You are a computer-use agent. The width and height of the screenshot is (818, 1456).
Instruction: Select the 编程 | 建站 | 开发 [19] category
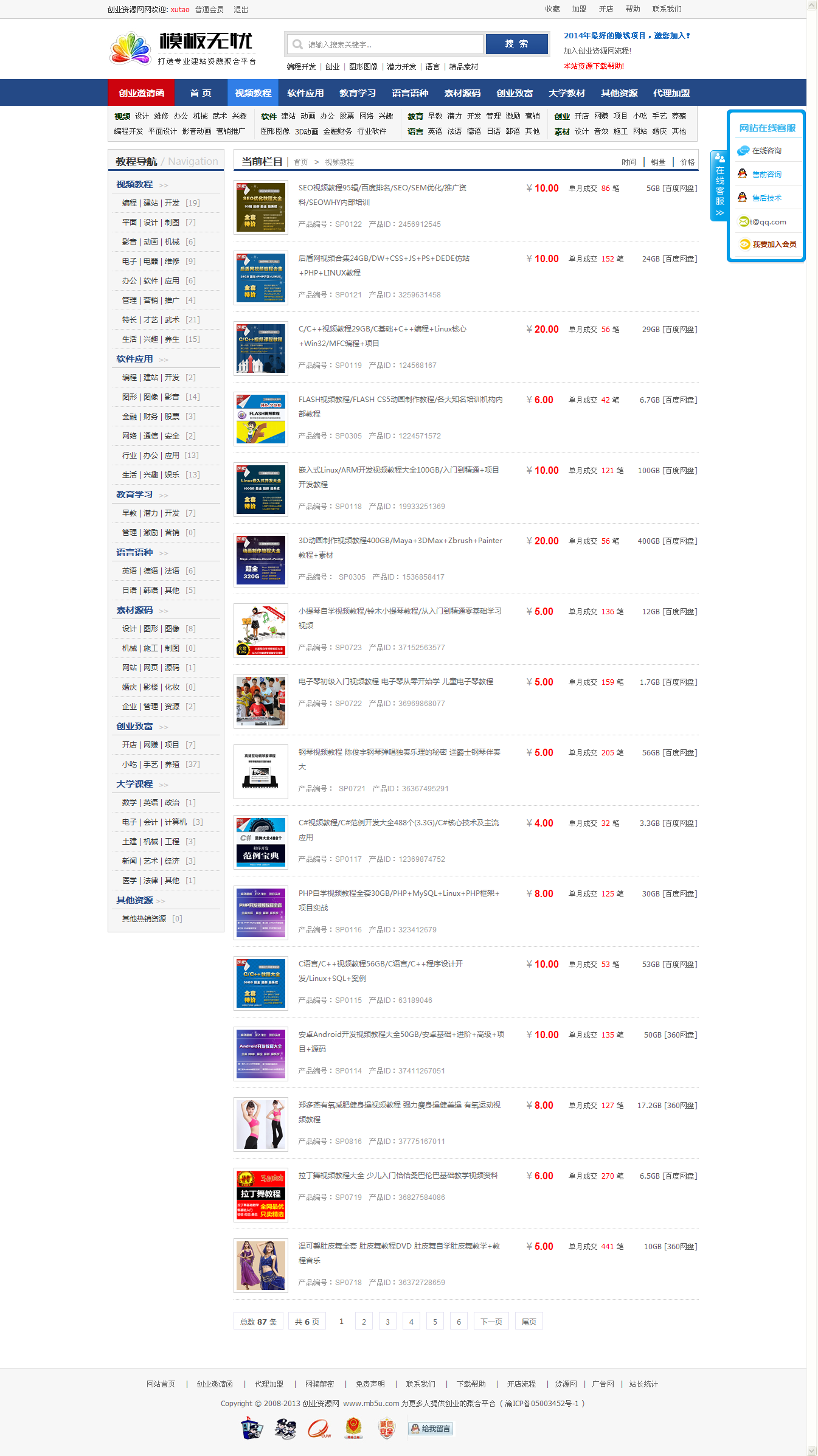click(x=161, y=203)
